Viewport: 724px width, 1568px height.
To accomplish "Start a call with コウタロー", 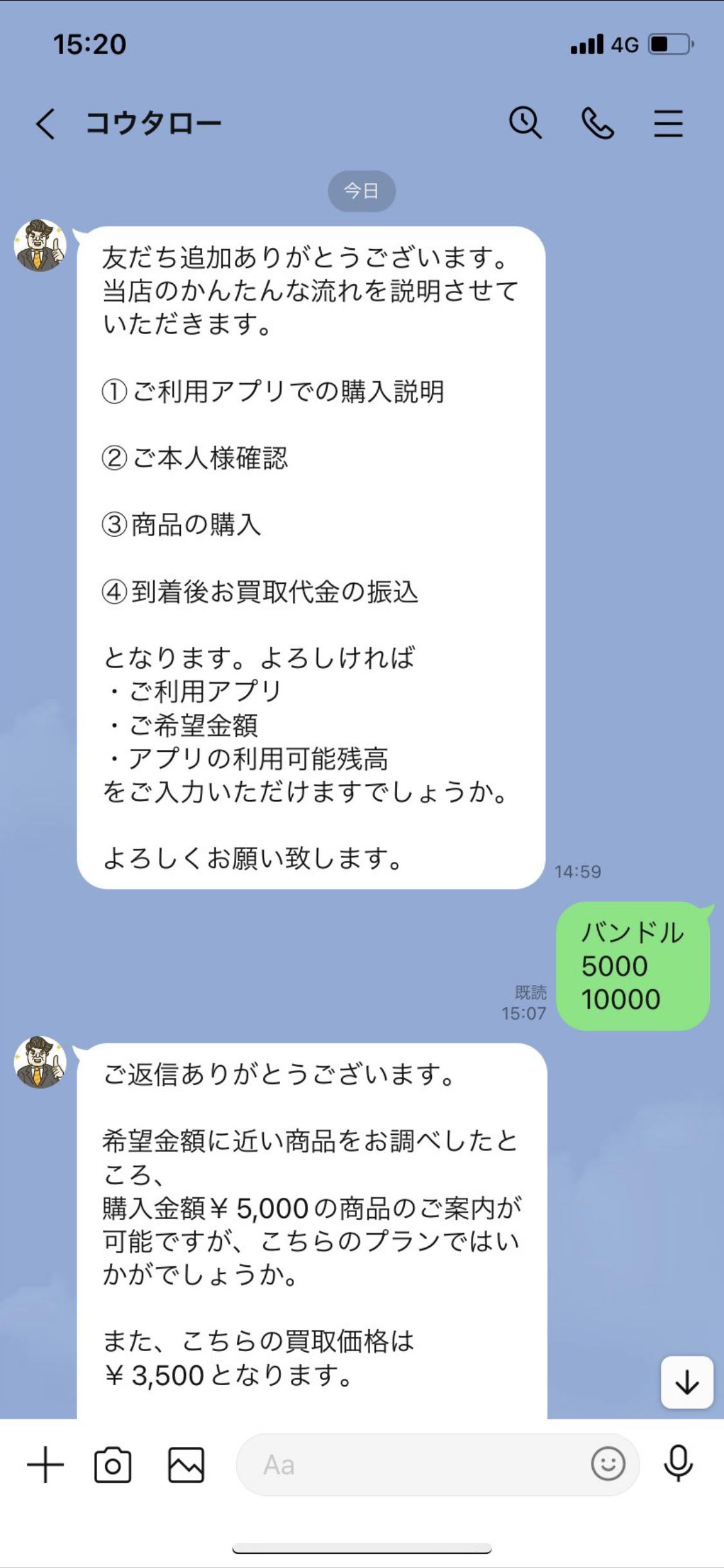I will [597, 123].
